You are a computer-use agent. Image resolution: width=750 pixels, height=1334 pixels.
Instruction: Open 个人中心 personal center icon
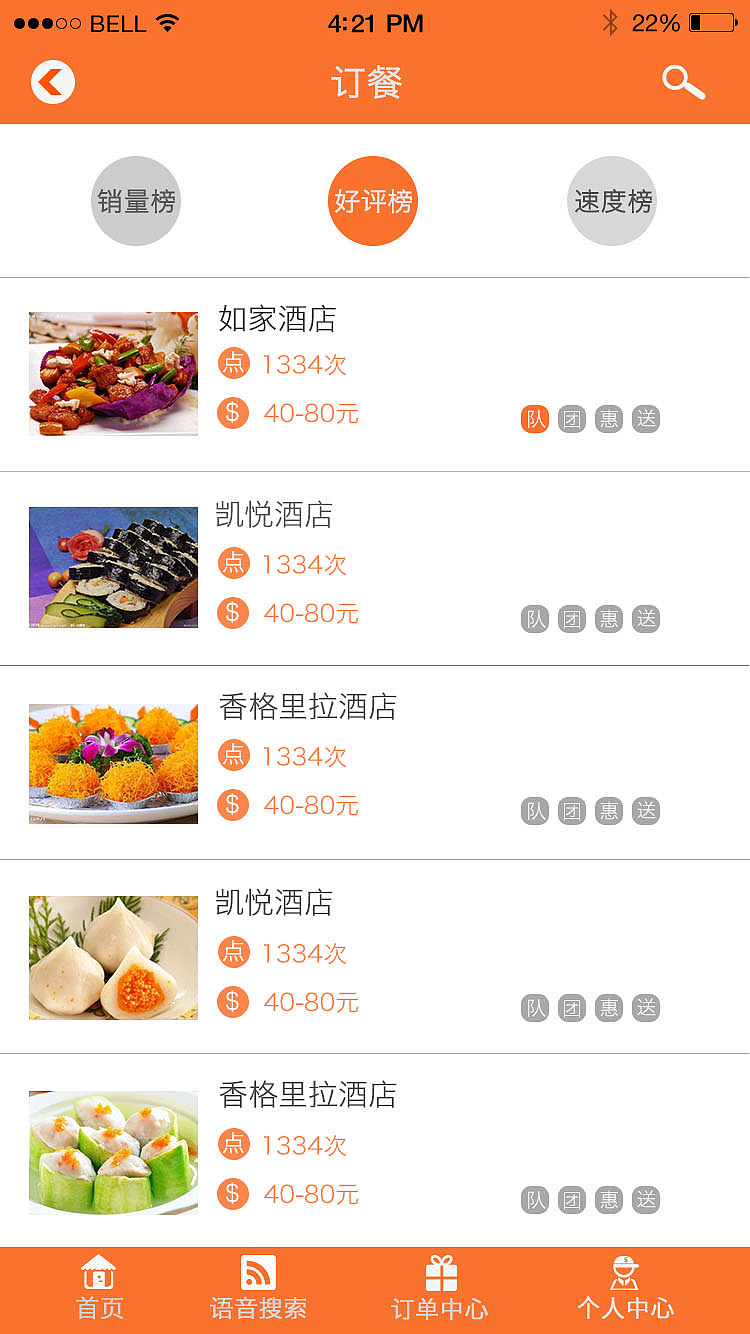coord(625,1275)
